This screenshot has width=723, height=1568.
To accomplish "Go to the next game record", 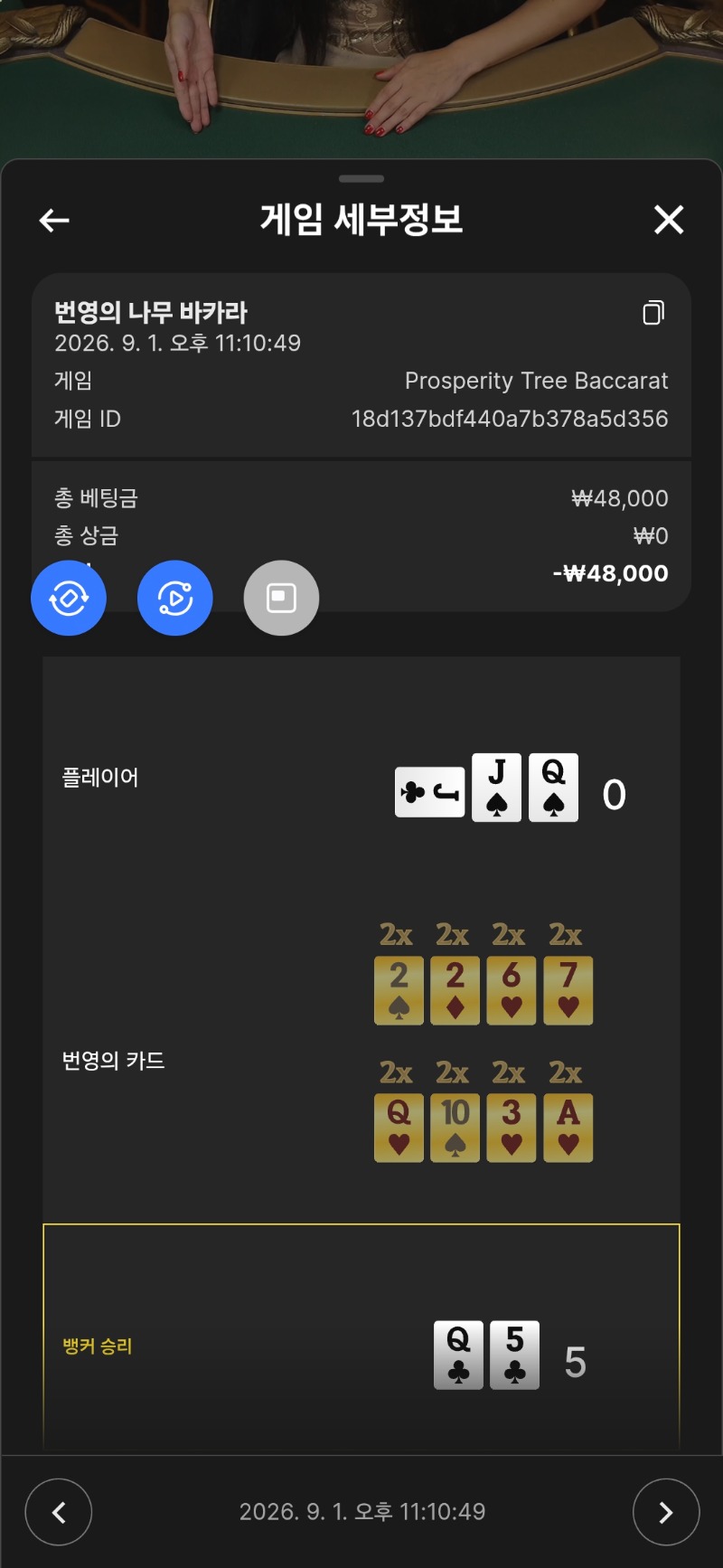I will pos(666,1512).
